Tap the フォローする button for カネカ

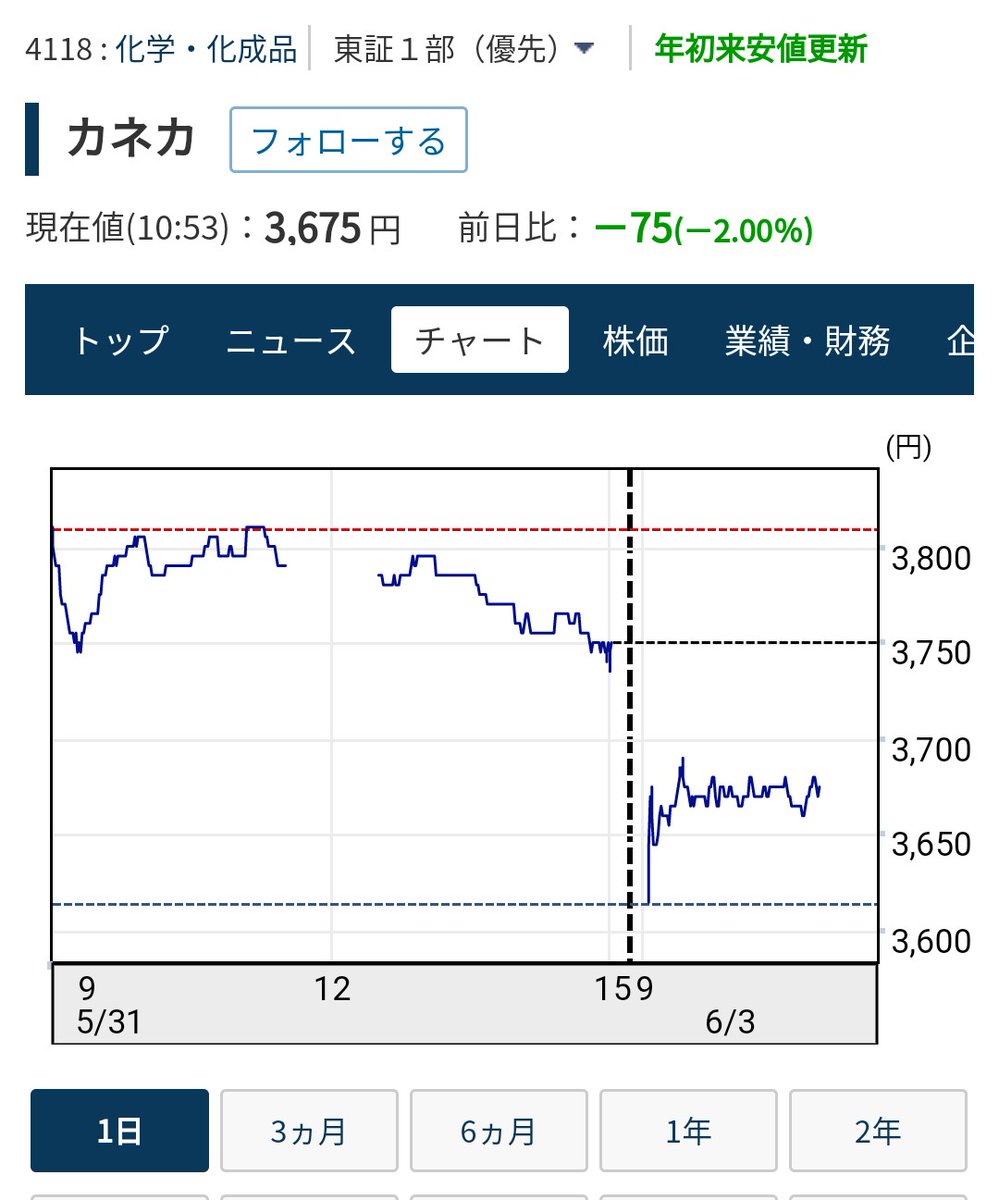coord(348,140)
